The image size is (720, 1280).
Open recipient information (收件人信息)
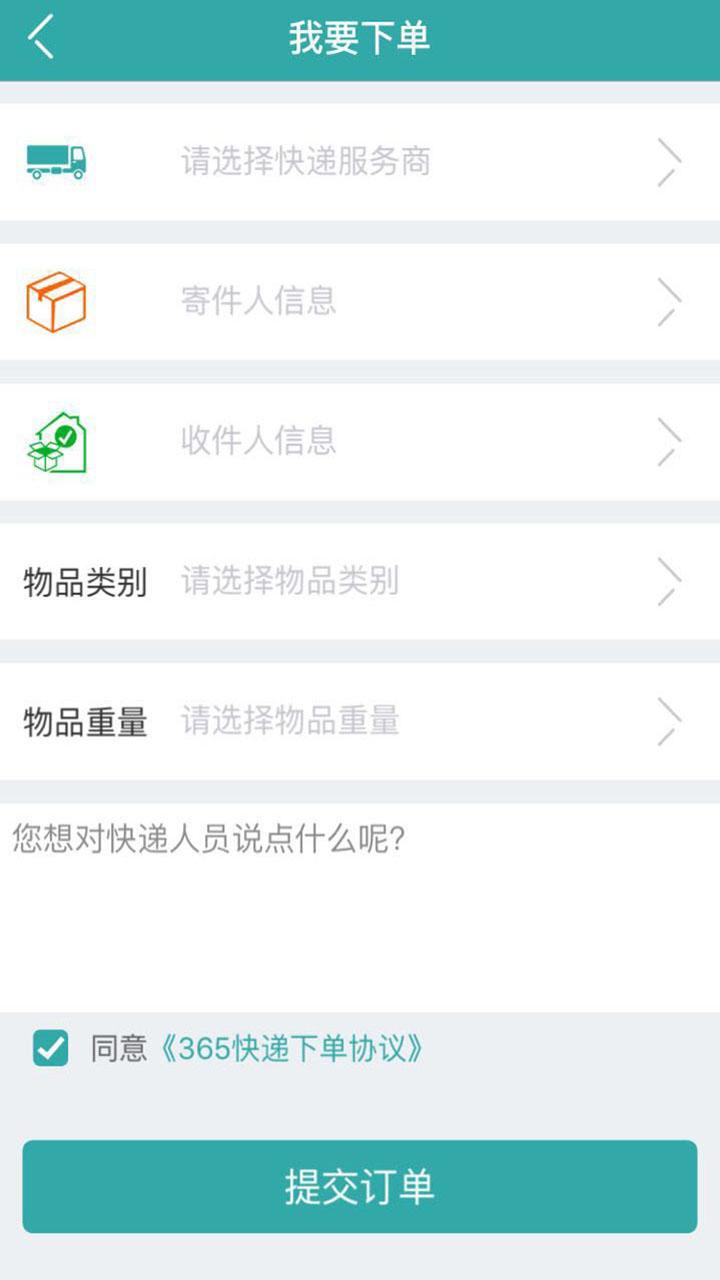[x=360, y=441]
